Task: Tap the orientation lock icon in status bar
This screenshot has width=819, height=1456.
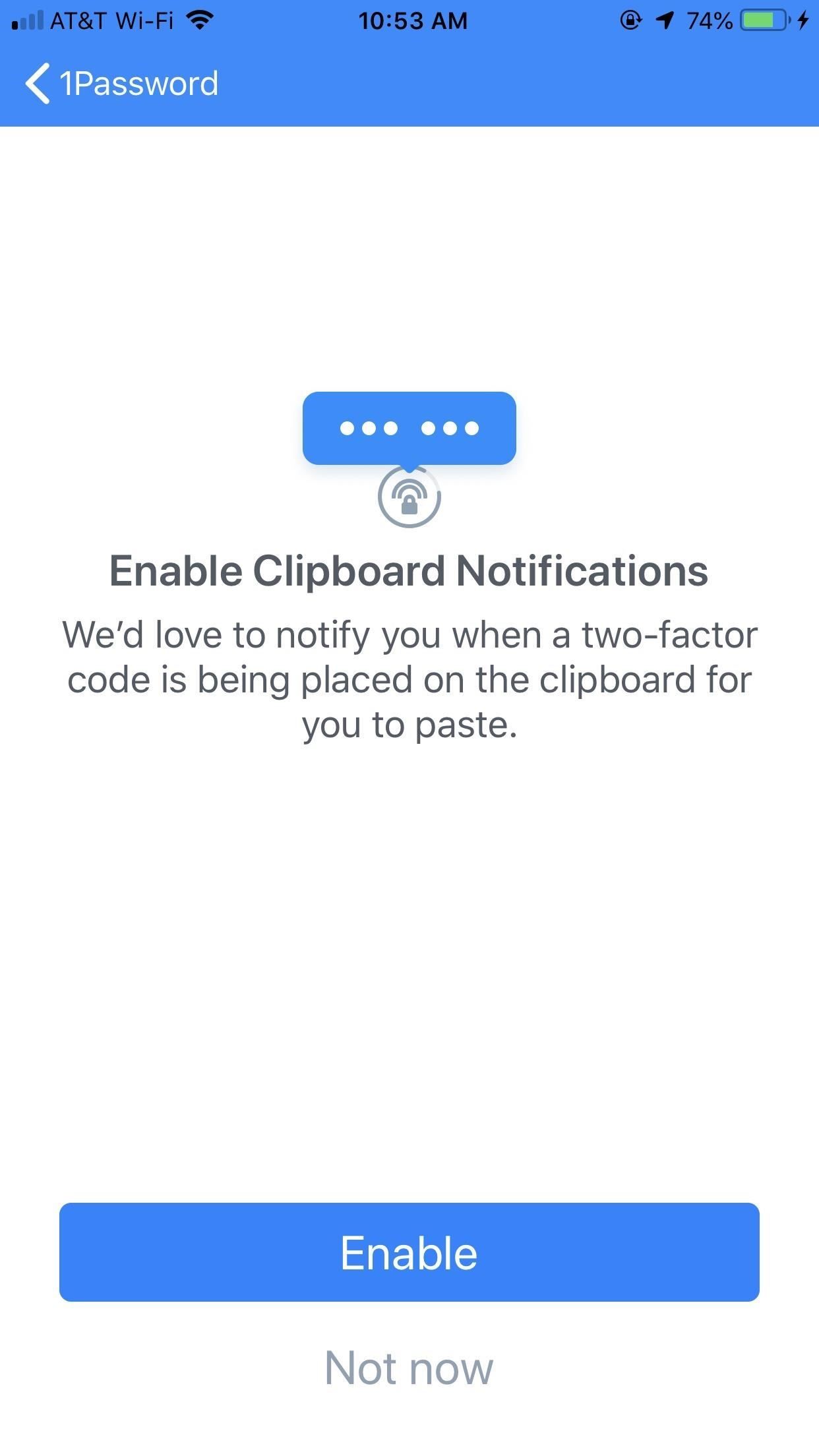Action: coord(630,20)
